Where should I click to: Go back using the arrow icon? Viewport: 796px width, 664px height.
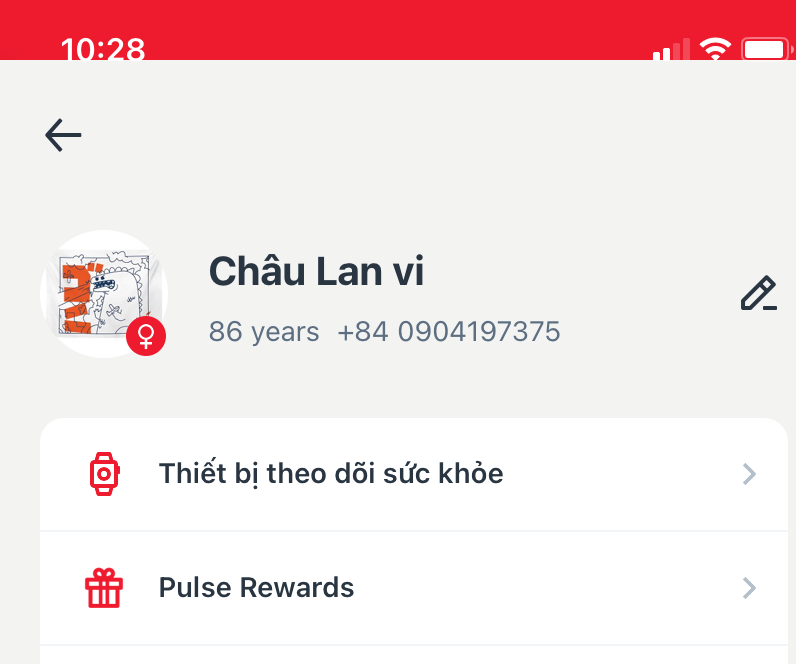pos(63,135)
